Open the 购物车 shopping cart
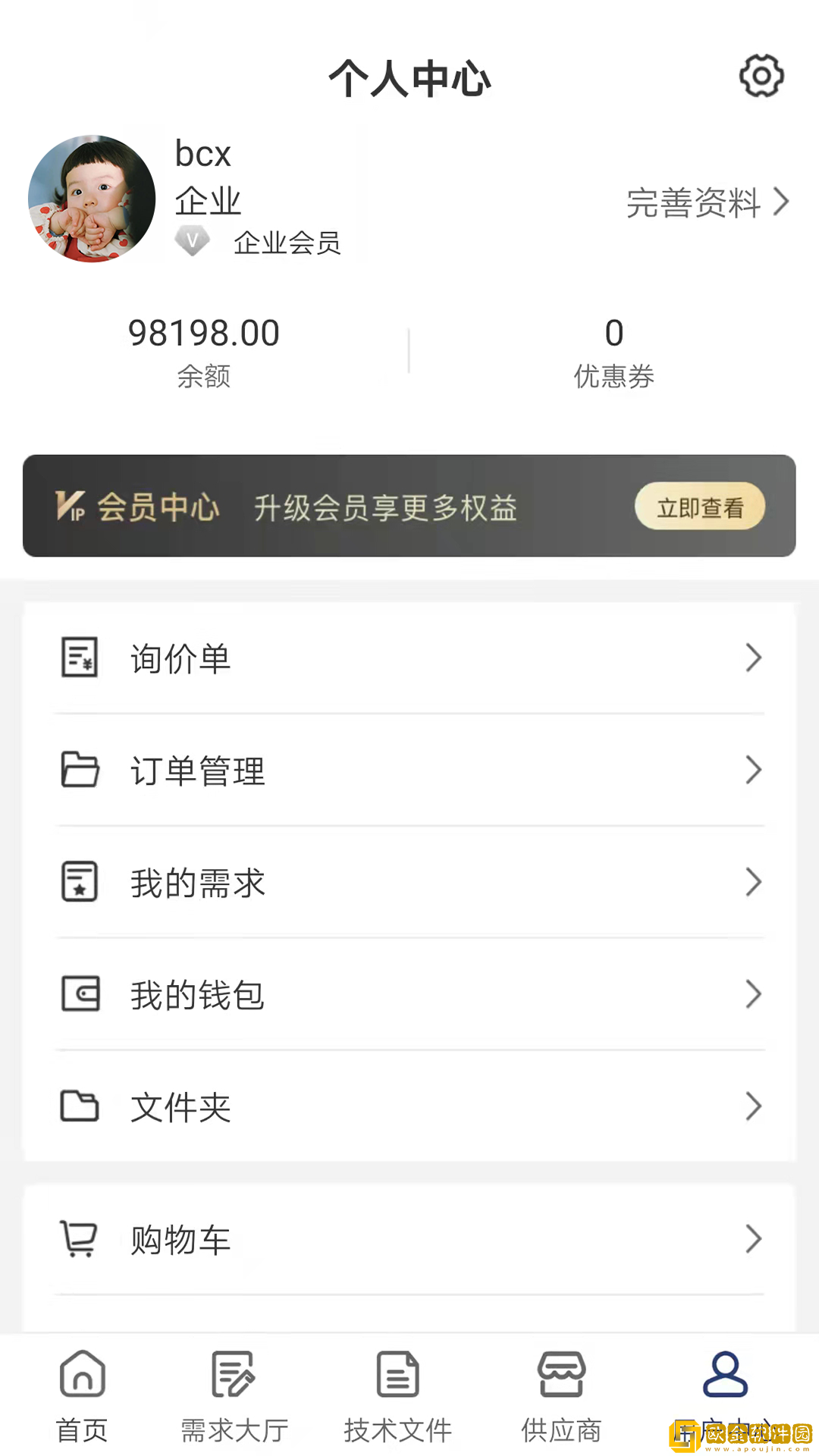 (x=409, y=1240)
